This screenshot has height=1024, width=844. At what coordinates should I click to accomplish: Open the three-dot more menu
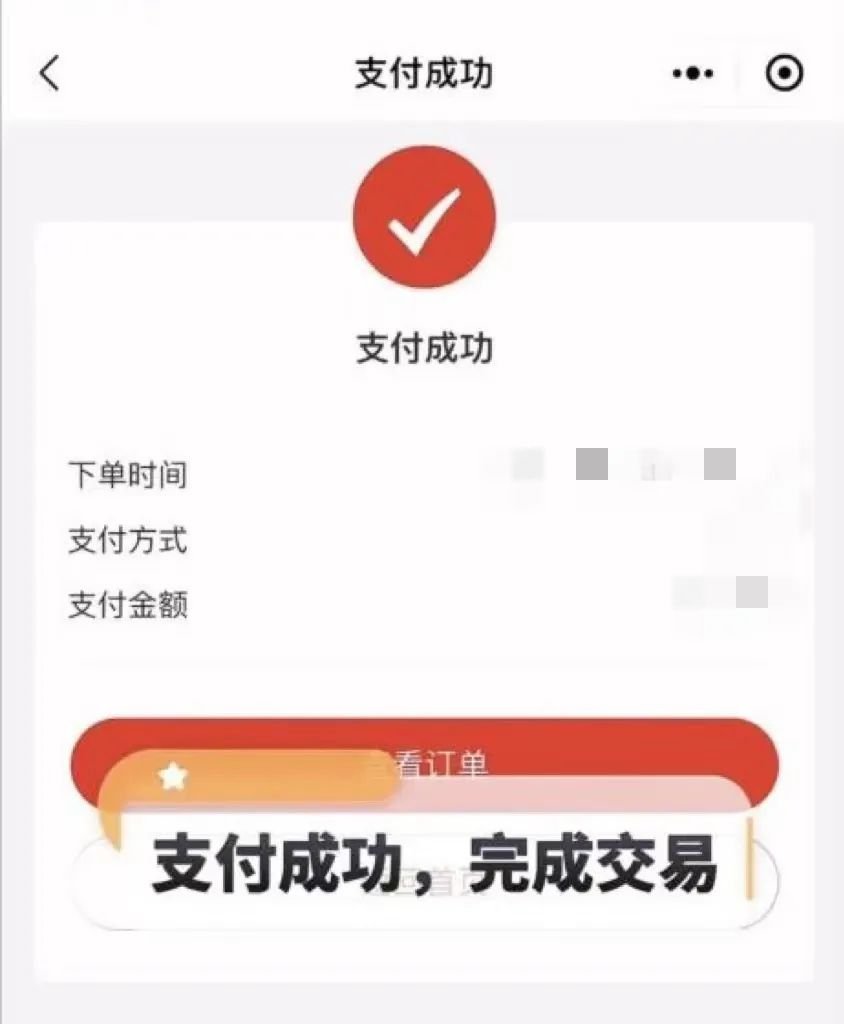pyautogui.click(x=693, y=73)
